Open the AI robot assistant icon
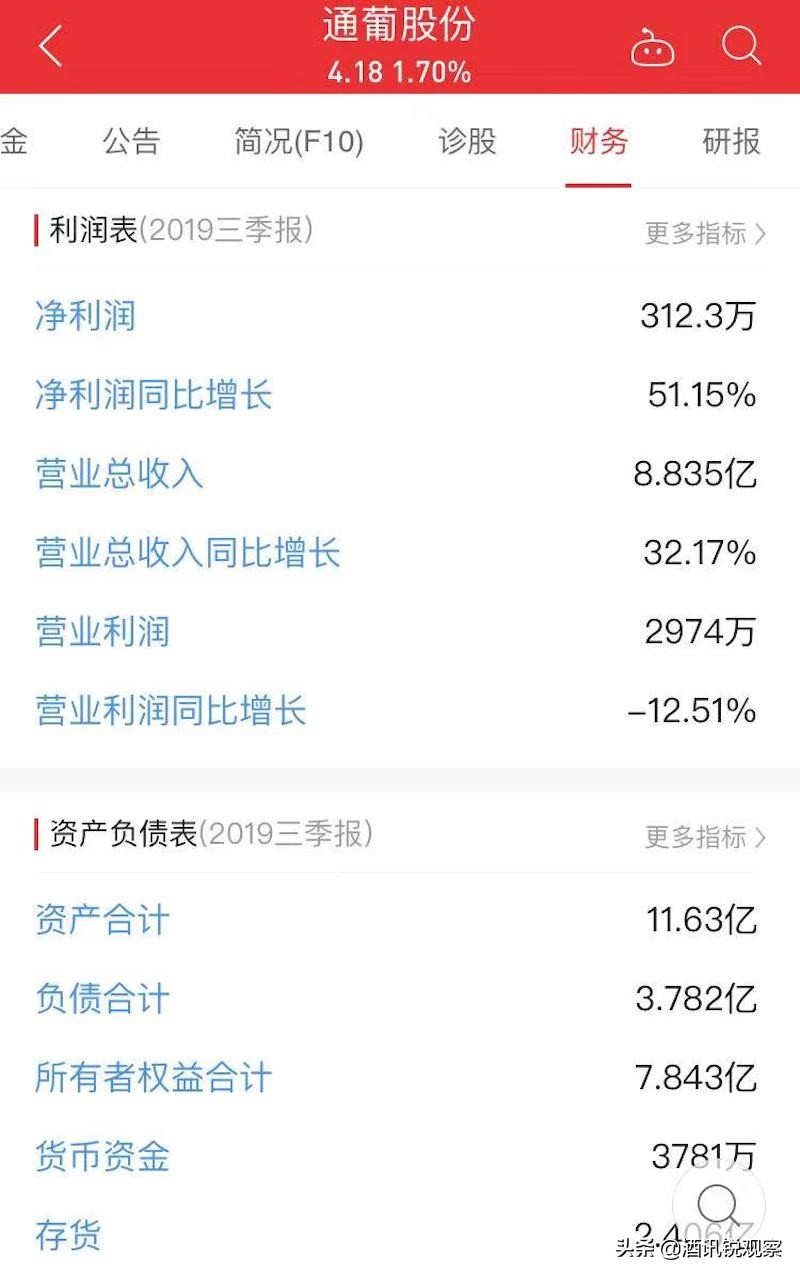This screenshot has height=1276, width=800. point(654,45)
